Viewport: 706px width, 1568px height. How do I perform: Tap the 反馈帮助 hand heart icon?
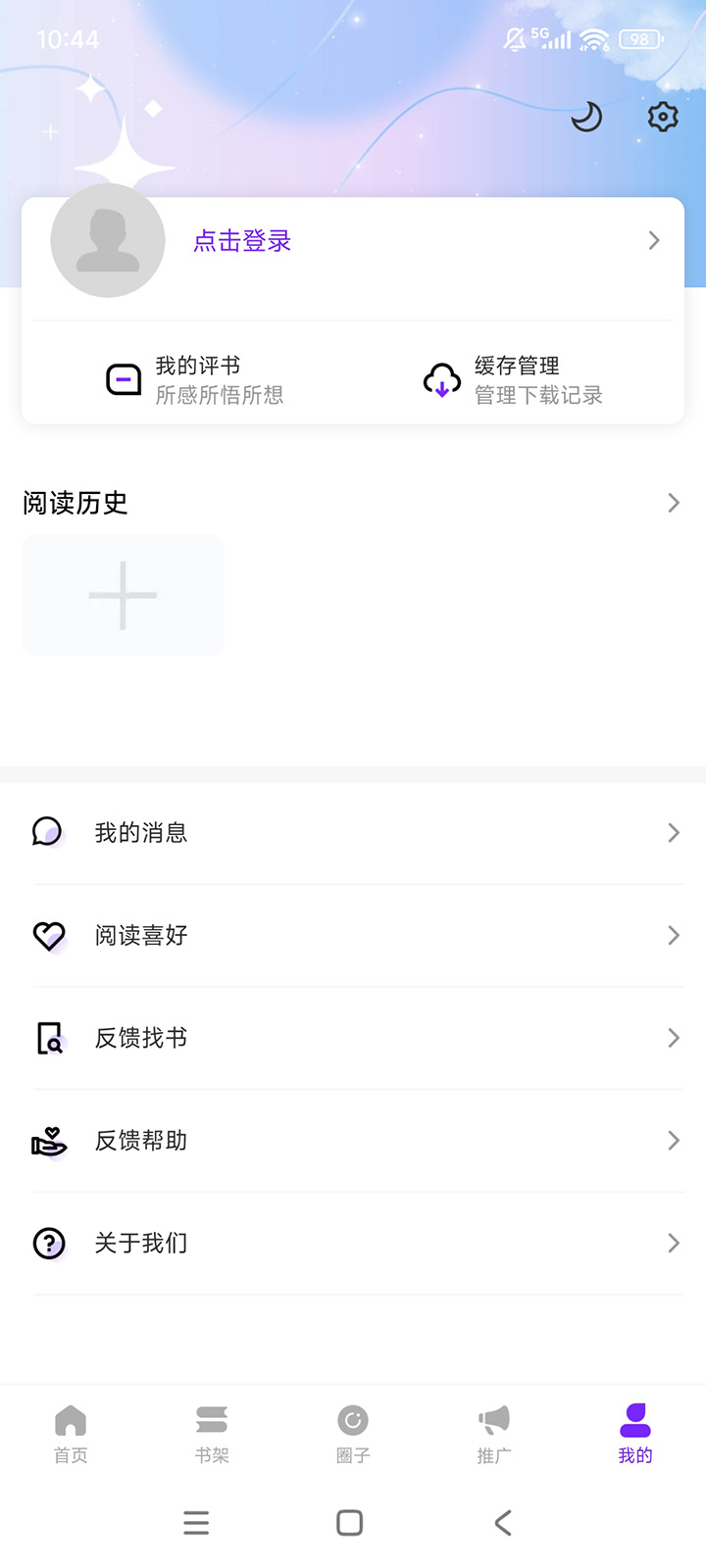tap(49, 1140)
